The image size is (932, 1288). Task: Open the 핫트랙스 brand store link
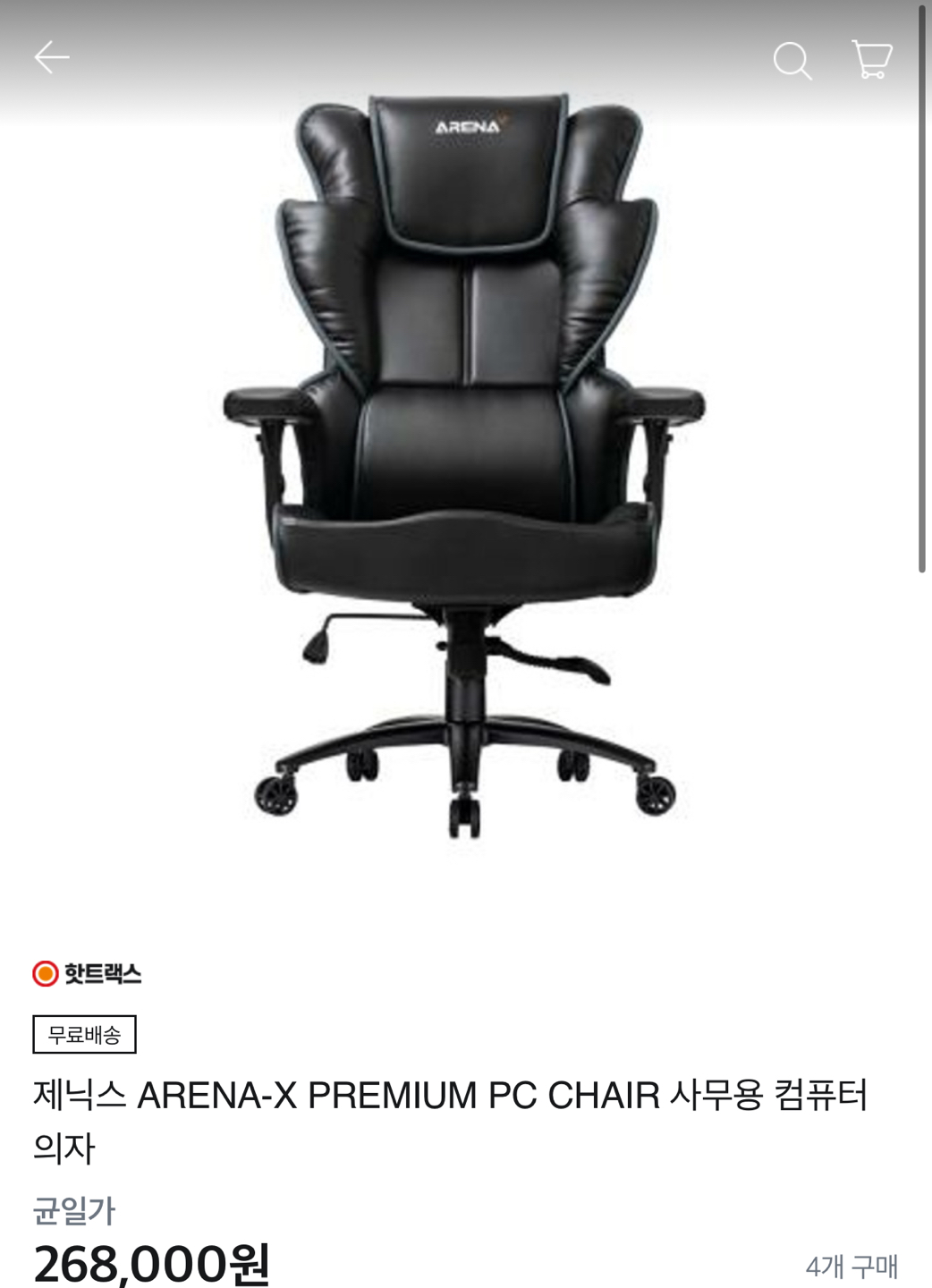pyautogui.click(x=88, y=973)
